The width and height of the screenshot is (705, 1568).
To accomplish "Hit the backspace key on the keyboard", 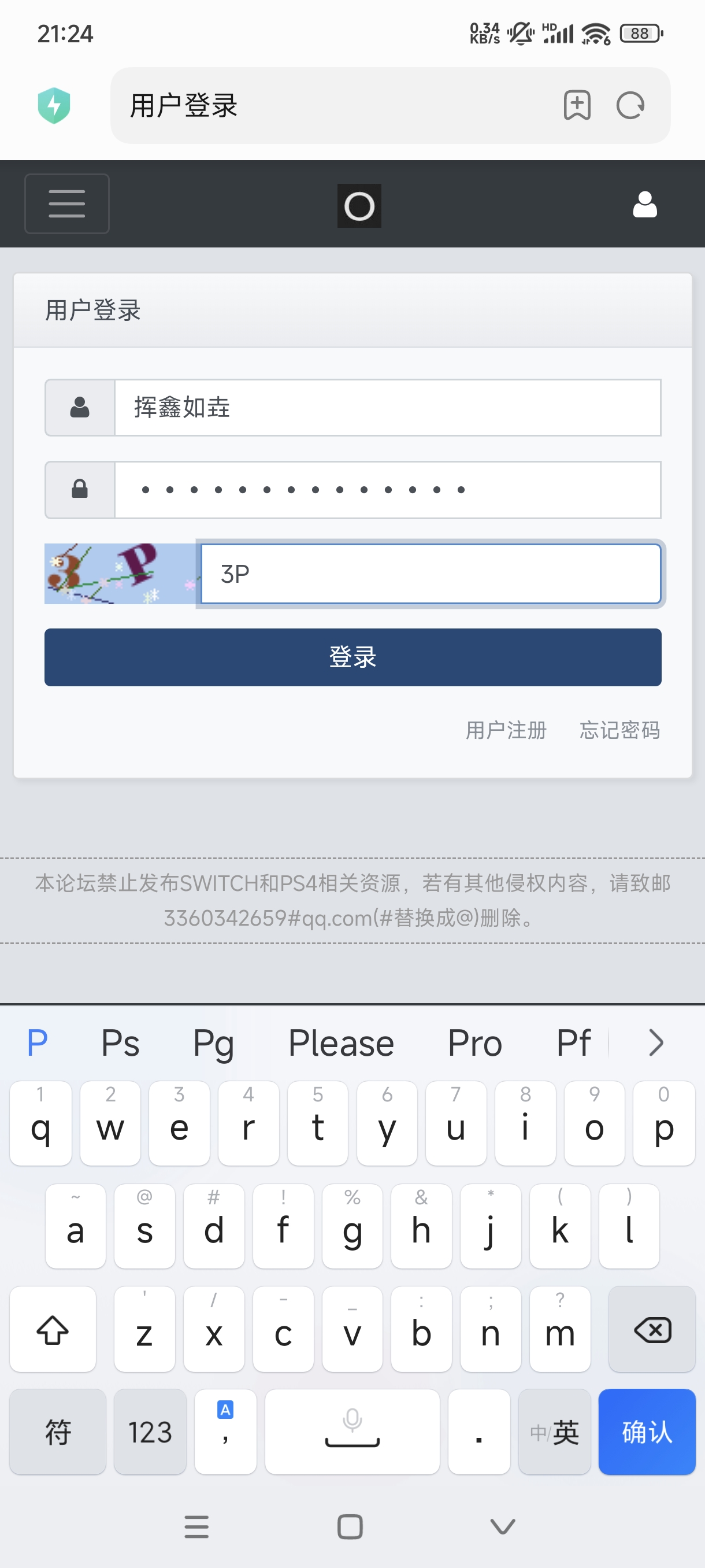I will click(x=652, y=1329).
